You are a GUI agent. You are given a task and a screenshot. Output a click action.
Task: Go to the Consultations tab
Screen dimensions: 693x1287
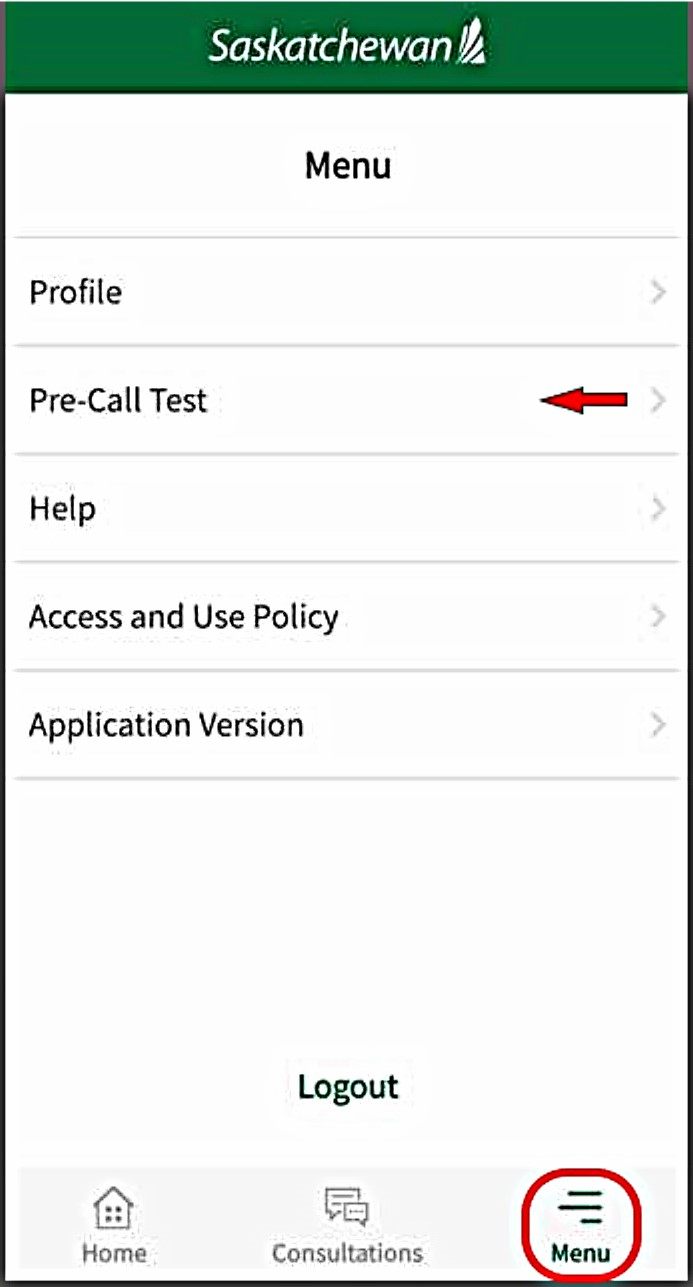coord(347,1226)
